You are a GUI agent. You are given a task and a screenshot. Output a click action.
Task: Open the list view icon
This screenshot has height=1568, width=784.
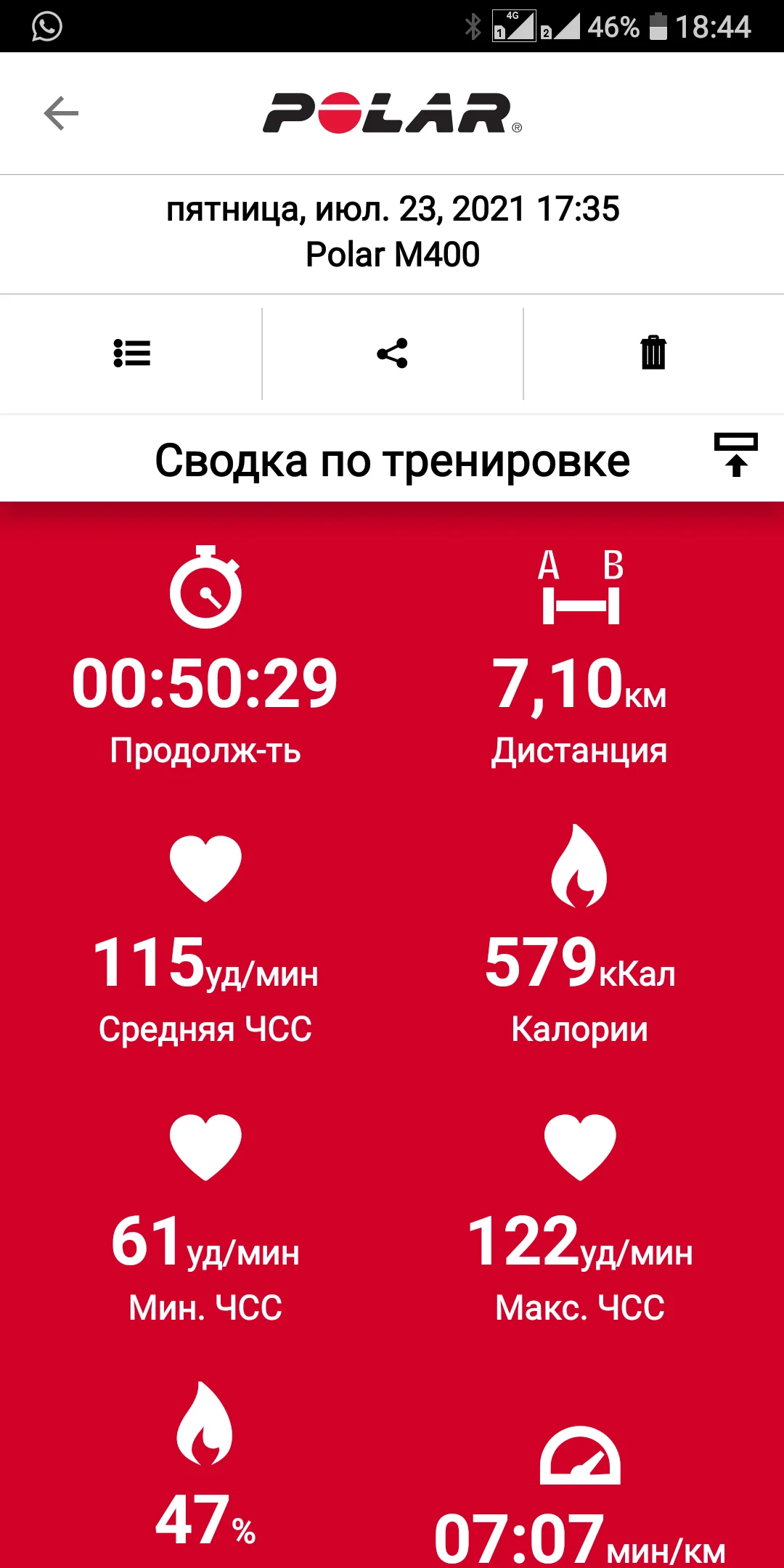coord(131,354)
